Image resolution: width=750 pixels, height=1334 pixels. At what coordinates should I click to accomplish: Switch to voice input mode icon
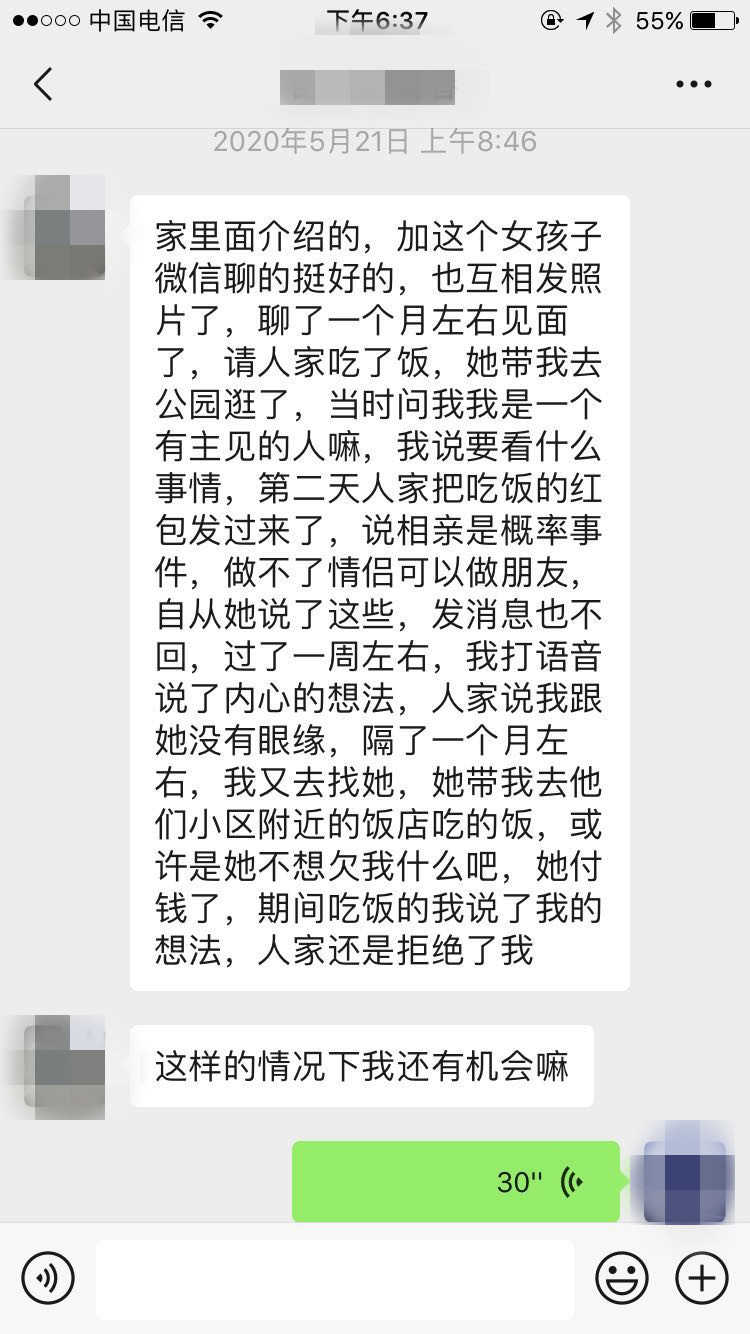pyautogui.click(x=47, y=1278)
